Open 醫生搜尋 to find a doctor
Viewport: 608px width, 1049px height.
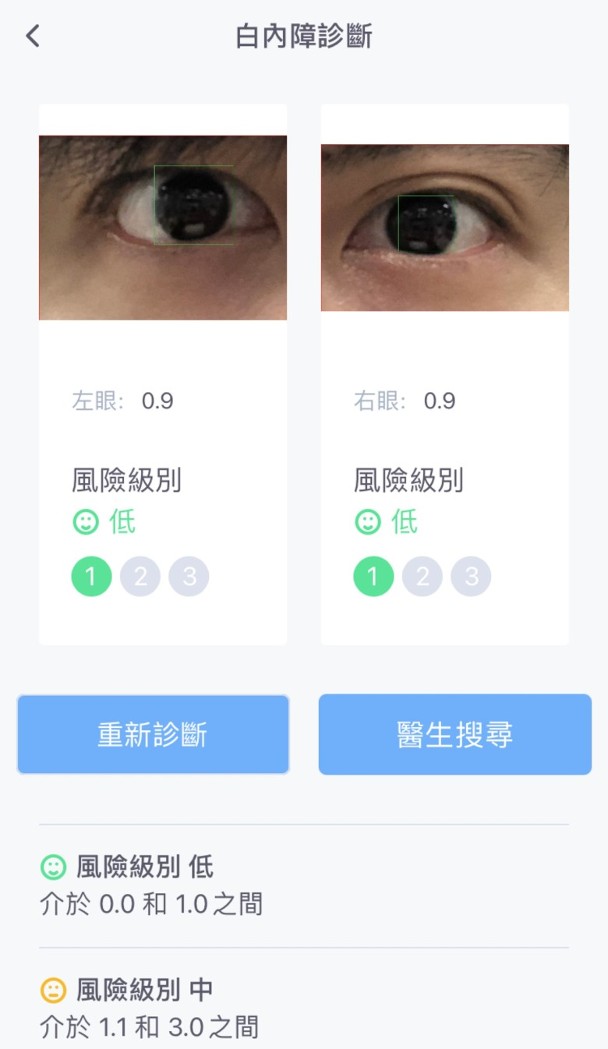tap(455, 735)
